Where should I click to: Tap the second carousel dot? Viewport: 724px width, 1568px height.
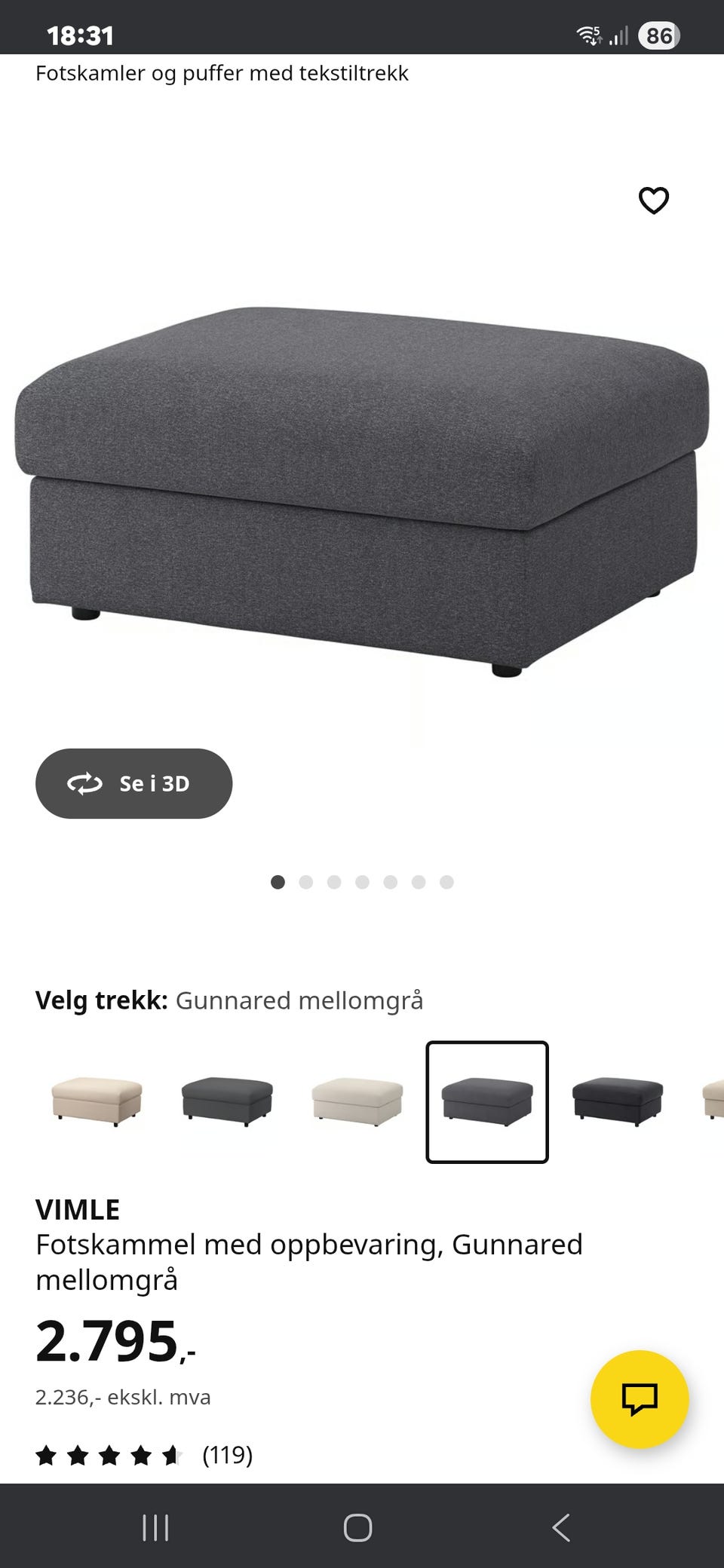click(x=306, y=881)
